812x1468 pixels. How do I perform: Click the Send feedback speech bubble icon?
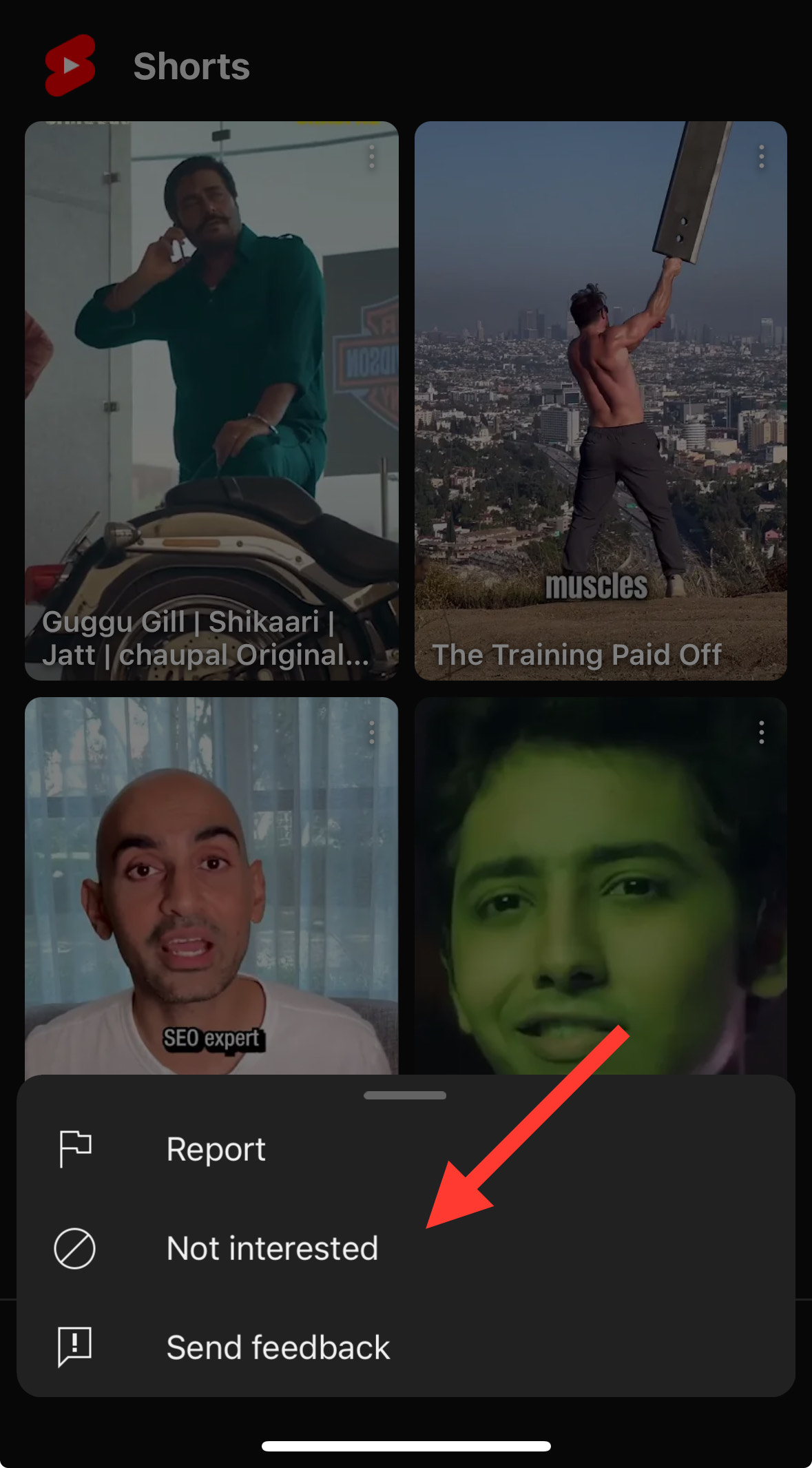tap(74, 1347)
